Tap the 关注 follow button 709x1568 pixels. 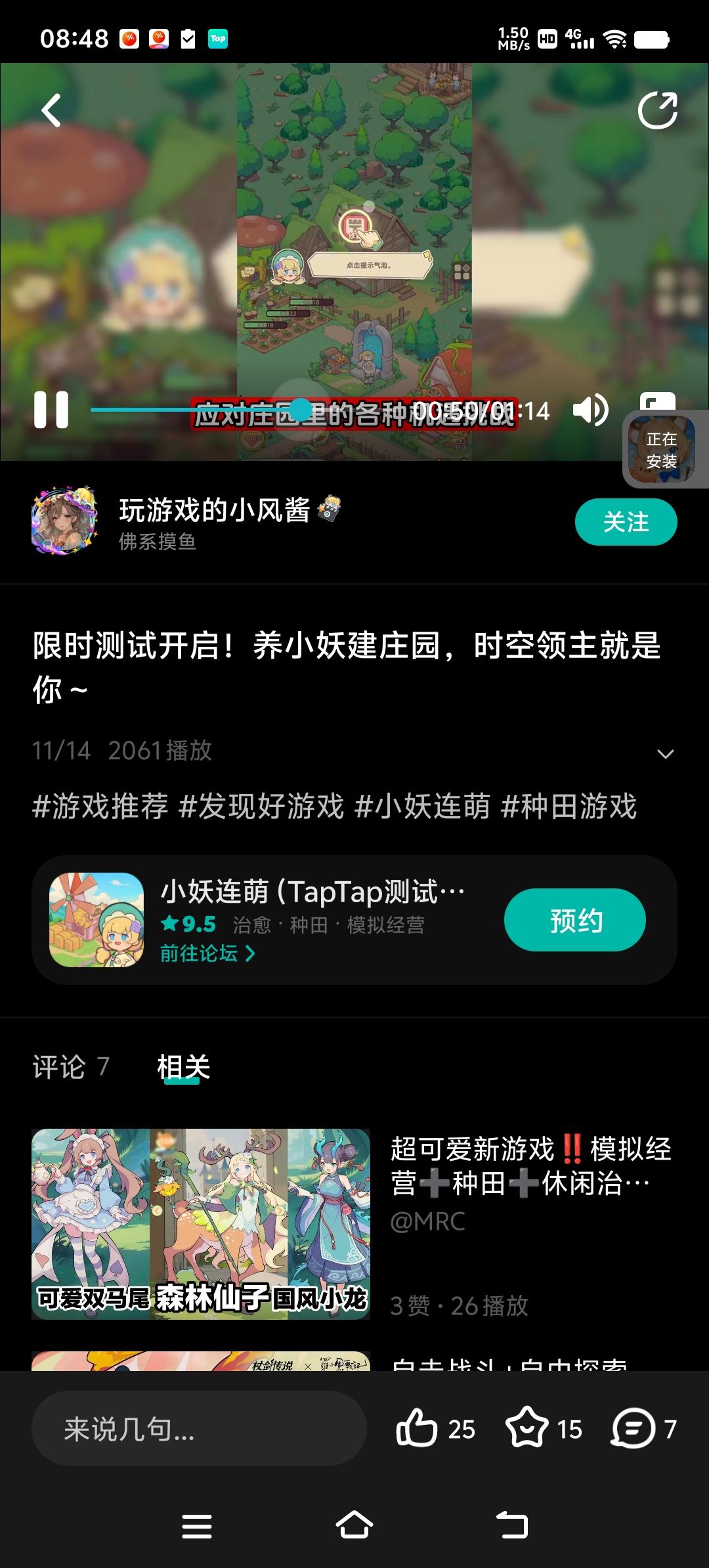pyautogui.click(x=626, y=521)
